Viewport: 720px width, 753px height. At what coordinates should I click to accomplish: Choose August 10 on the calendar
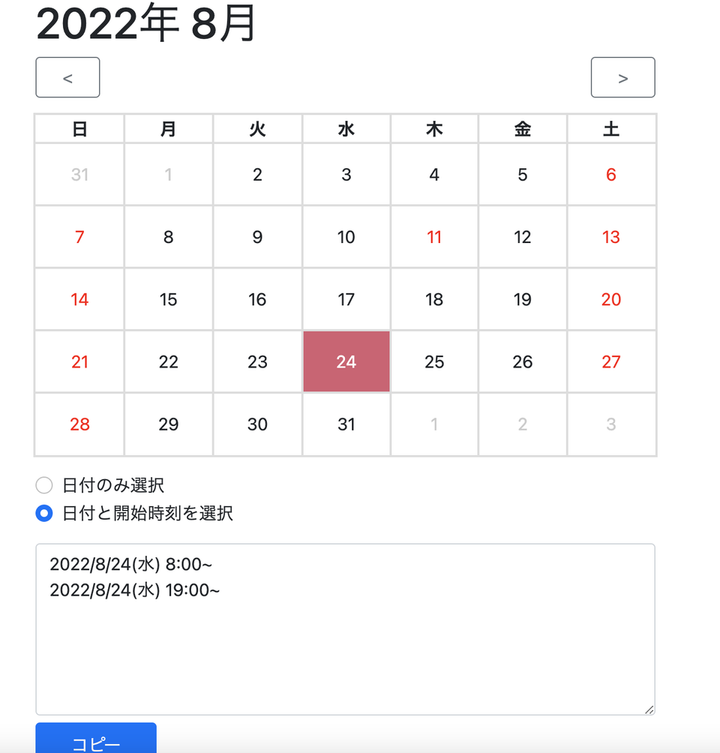[346, 237]
